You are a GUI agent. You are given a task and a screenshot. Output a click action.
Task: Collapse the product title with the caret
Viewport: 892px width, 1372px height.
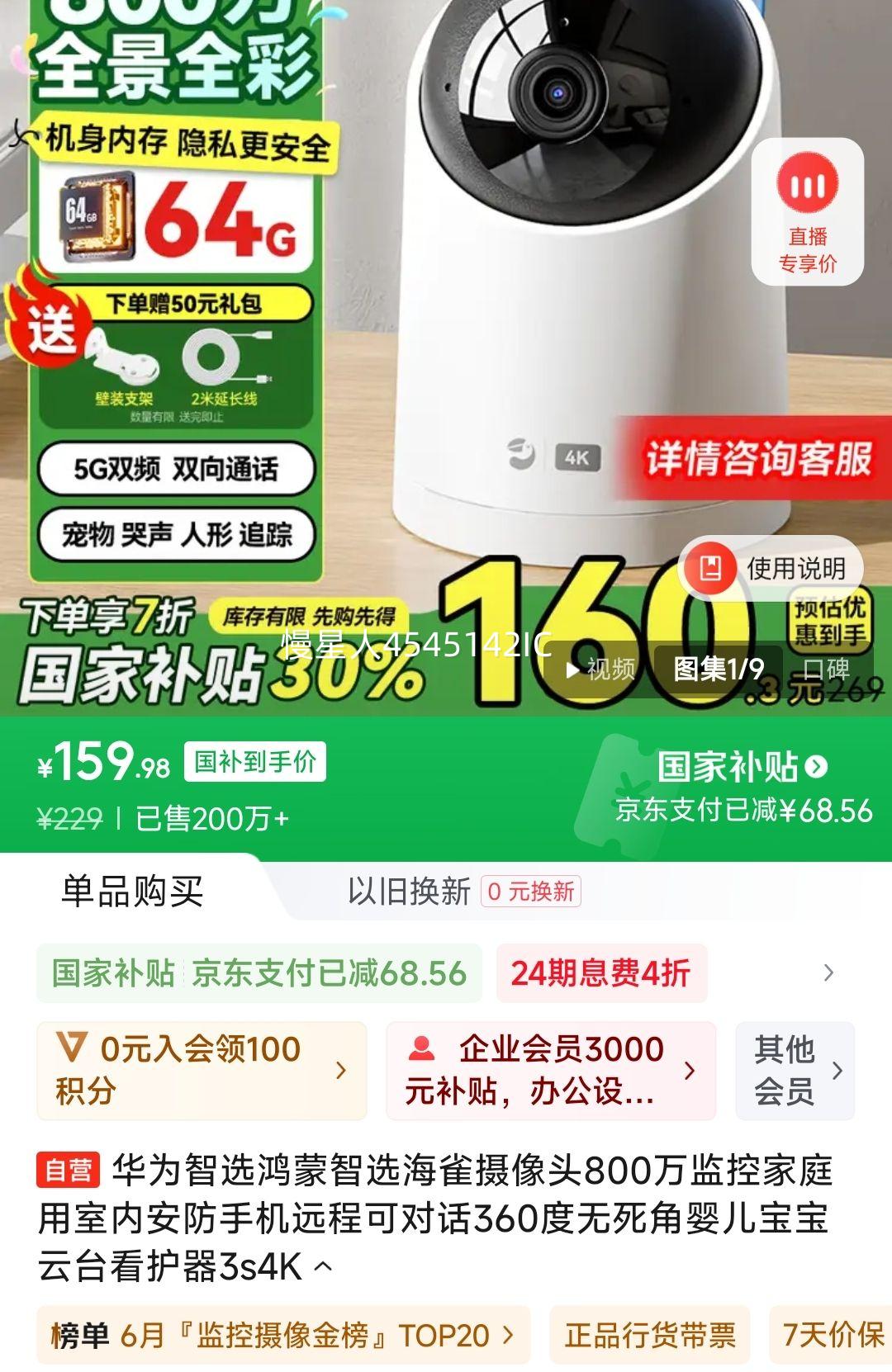(324, 1266)
